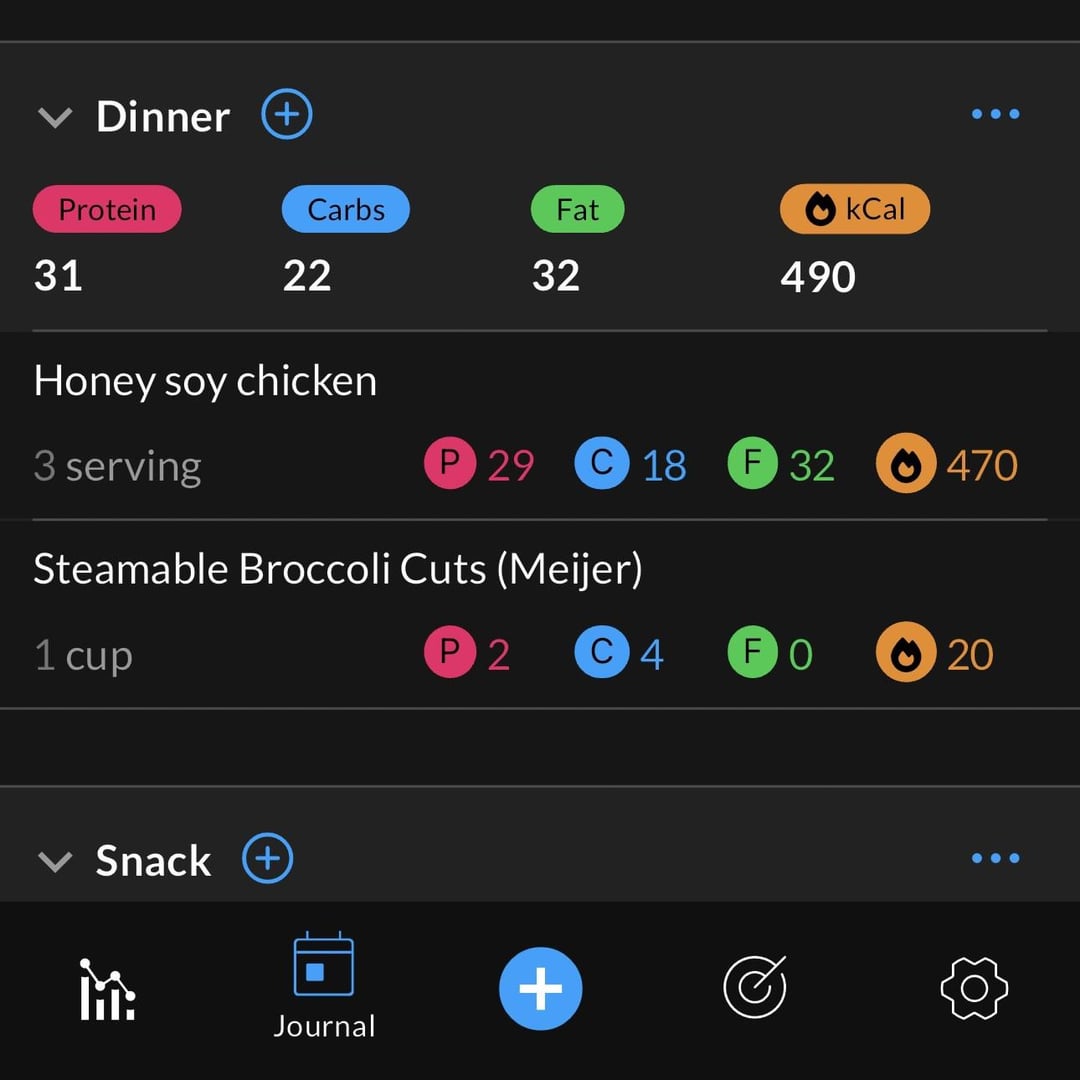
Task: Open the Dinner overflow menu
Action: coord(995,115)
